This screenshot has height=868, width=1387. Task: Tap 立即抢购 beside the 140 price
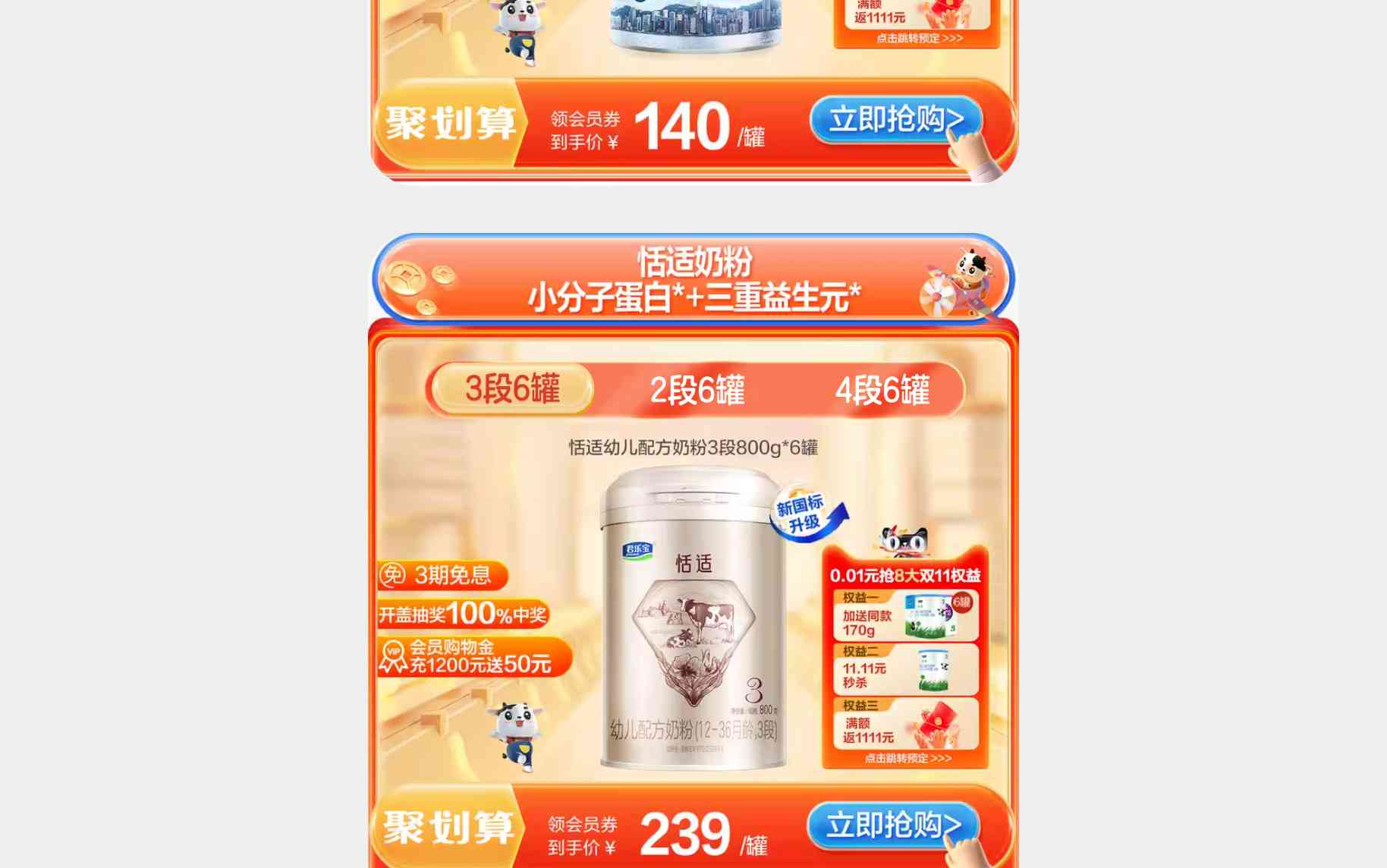[895, 119]
